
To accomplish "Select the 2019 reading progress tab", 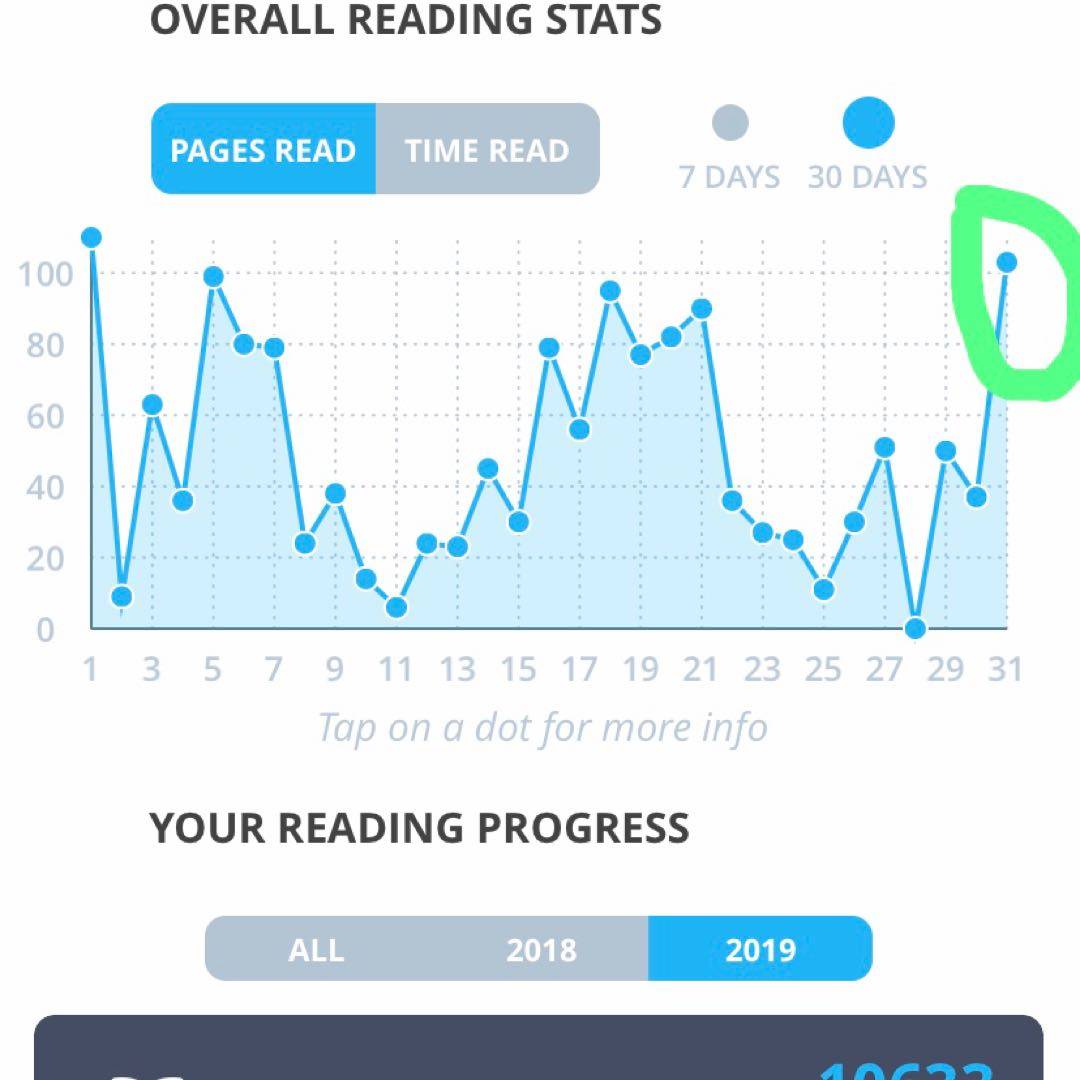I will [760, 949].
